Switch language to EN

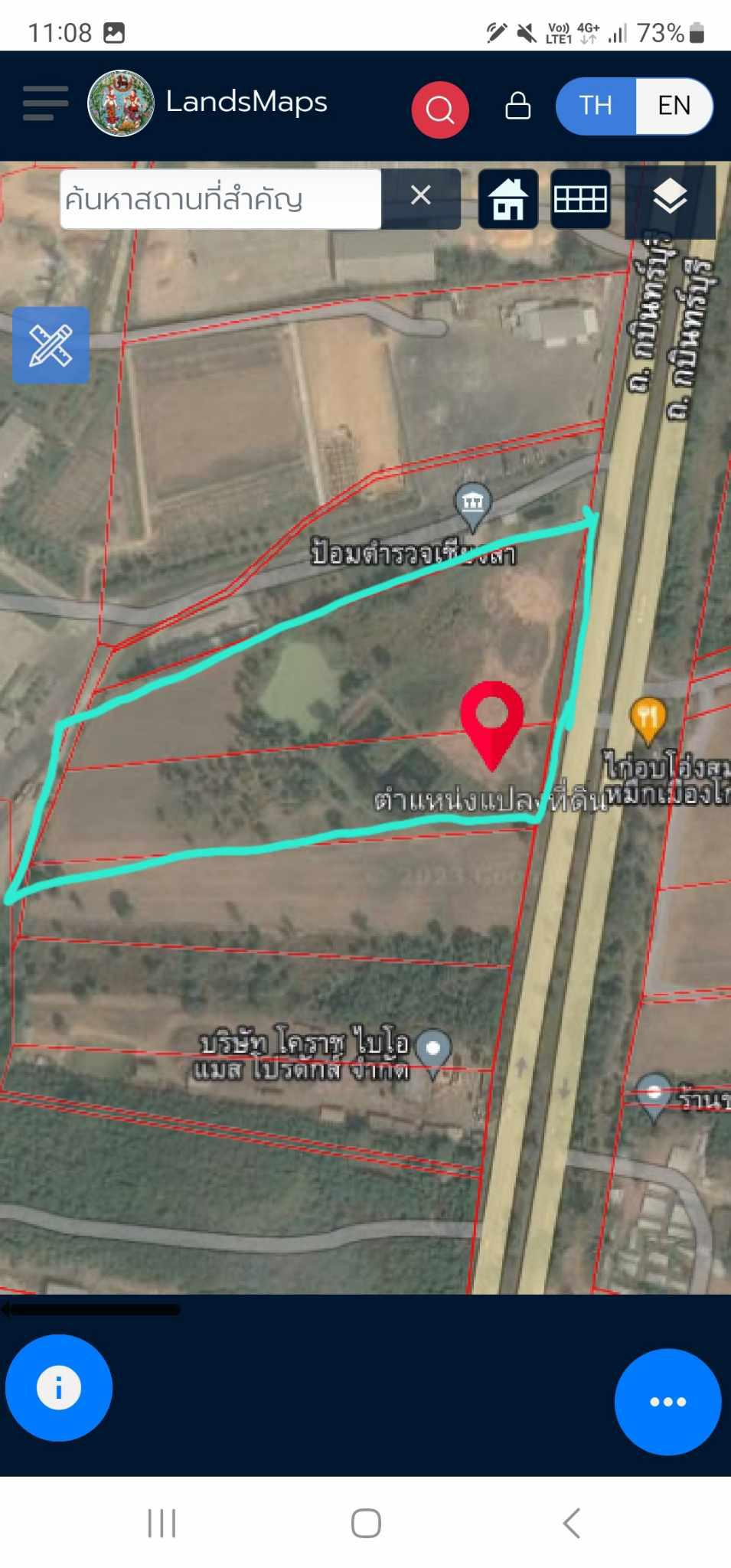tap(674, 106)
